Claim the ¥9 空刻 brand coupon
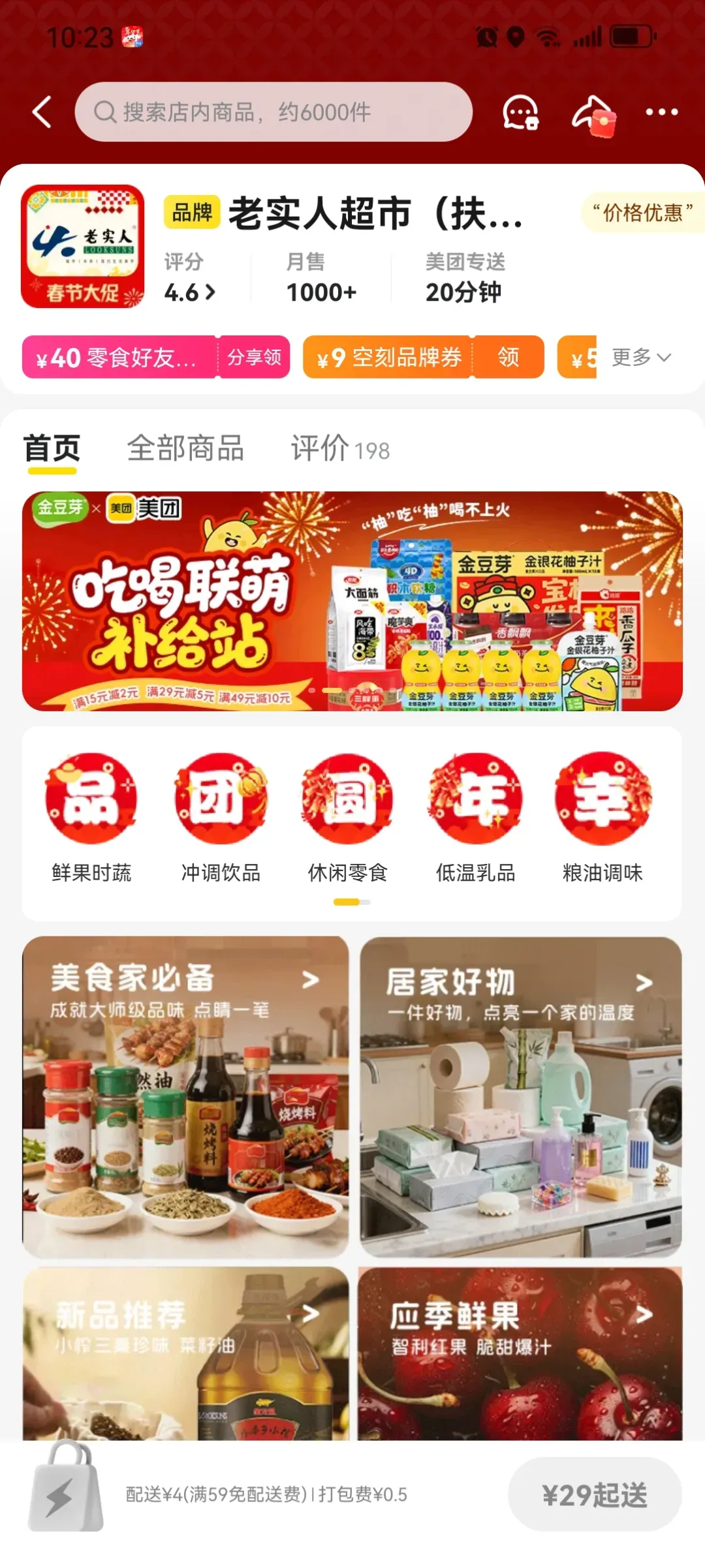The height and width of the screenshot is (1568, 705). 508,357
